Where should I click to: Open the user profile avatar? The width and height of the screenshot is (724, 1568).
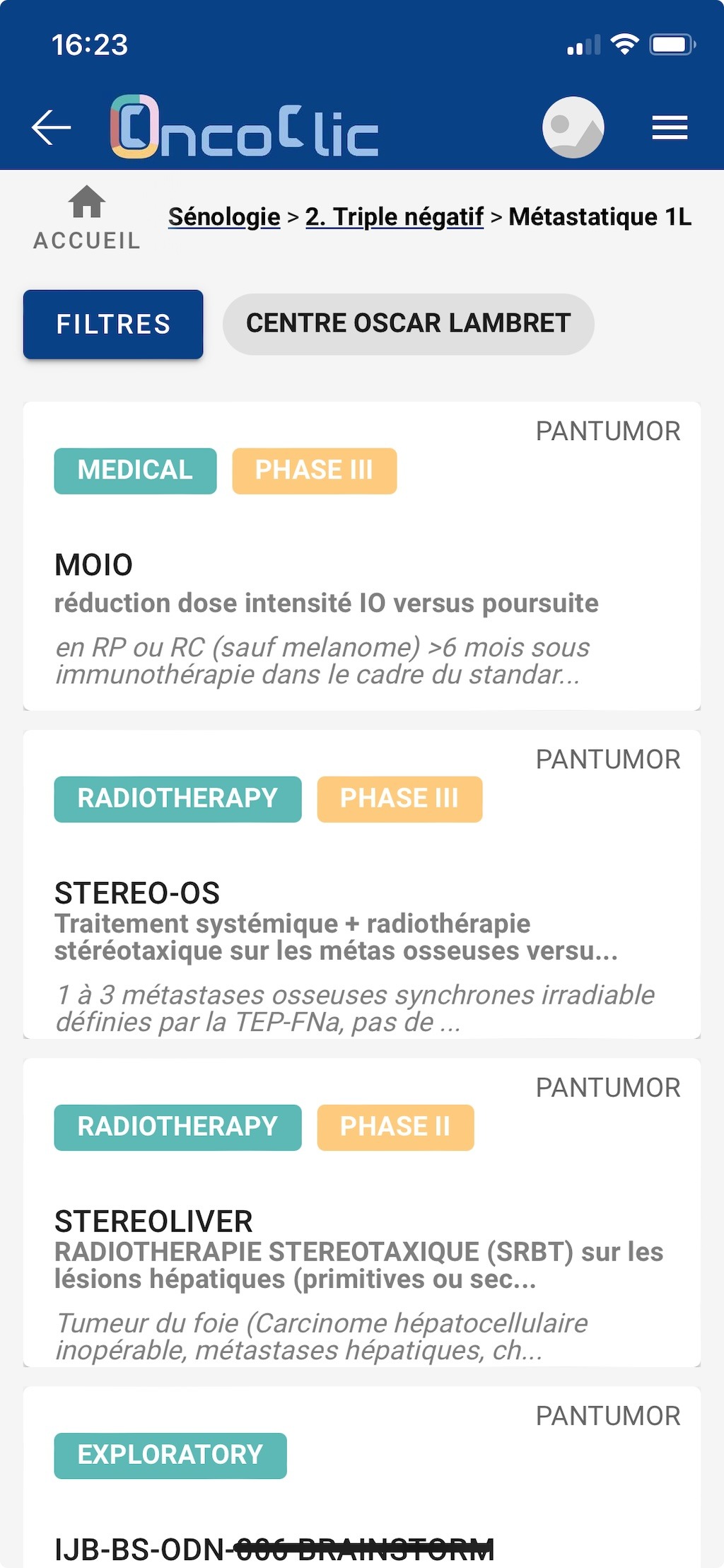pos(573,127)
